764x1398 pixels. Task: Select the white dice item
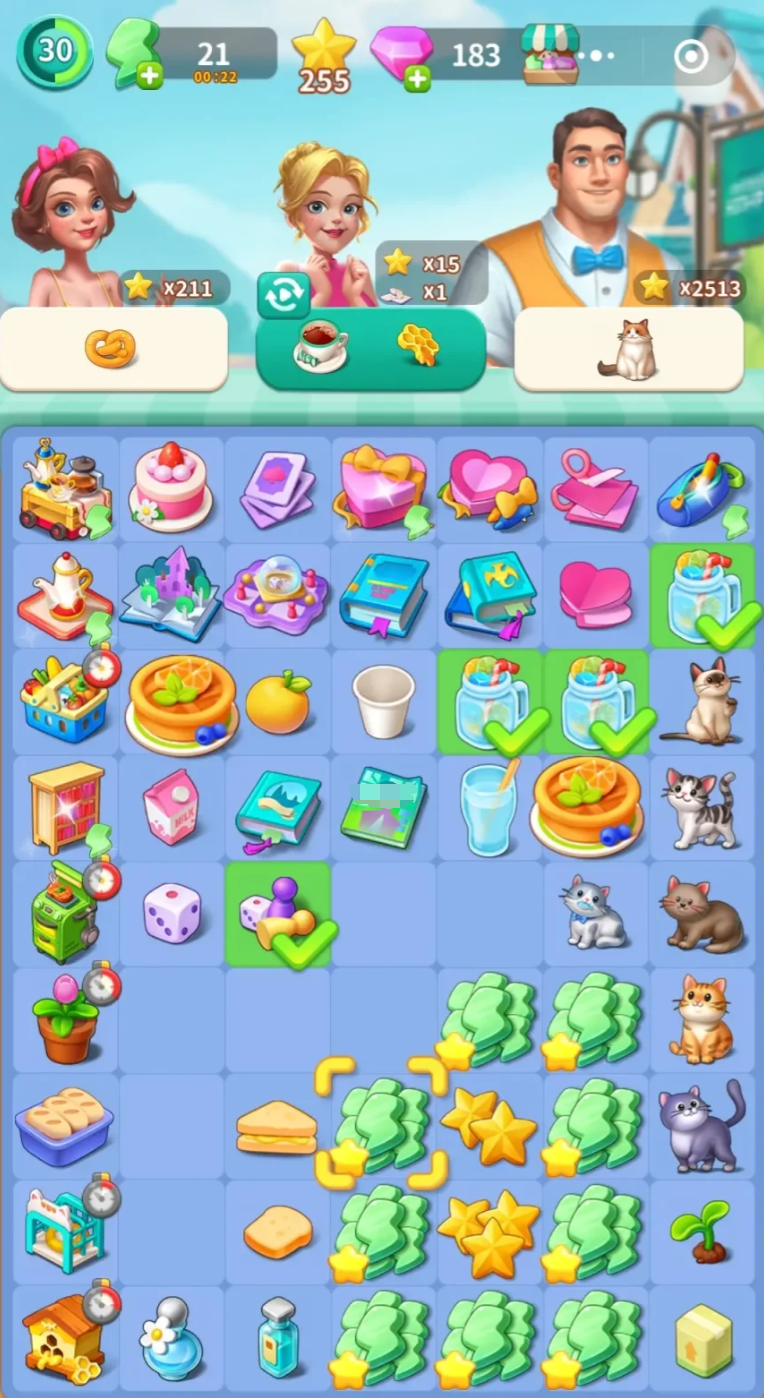point(172,912)
